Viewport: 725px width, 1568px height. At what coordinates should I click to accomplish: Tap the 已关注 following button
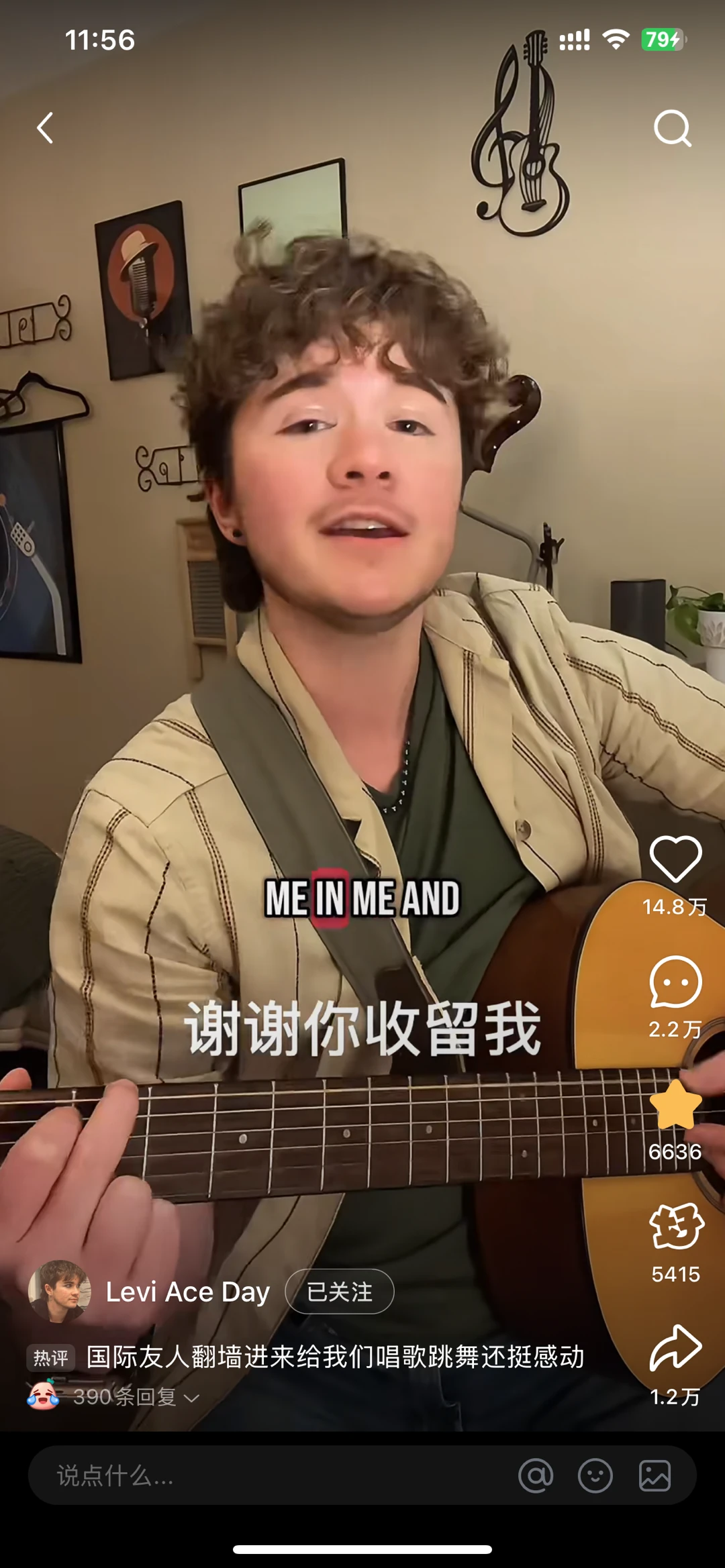tap(339, 1292)
